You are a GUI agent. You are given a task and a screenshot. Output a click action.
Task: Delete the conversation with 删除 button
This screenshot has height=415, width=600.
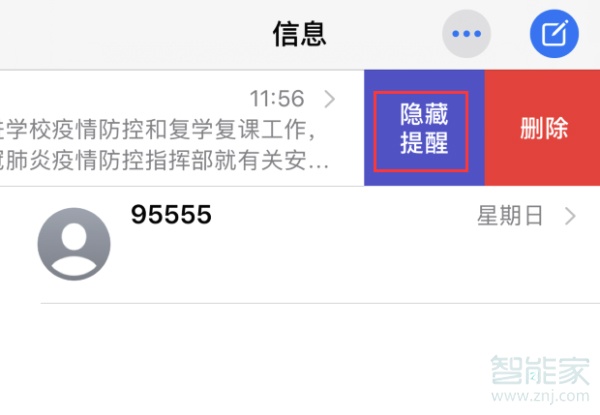click(543, 128)
